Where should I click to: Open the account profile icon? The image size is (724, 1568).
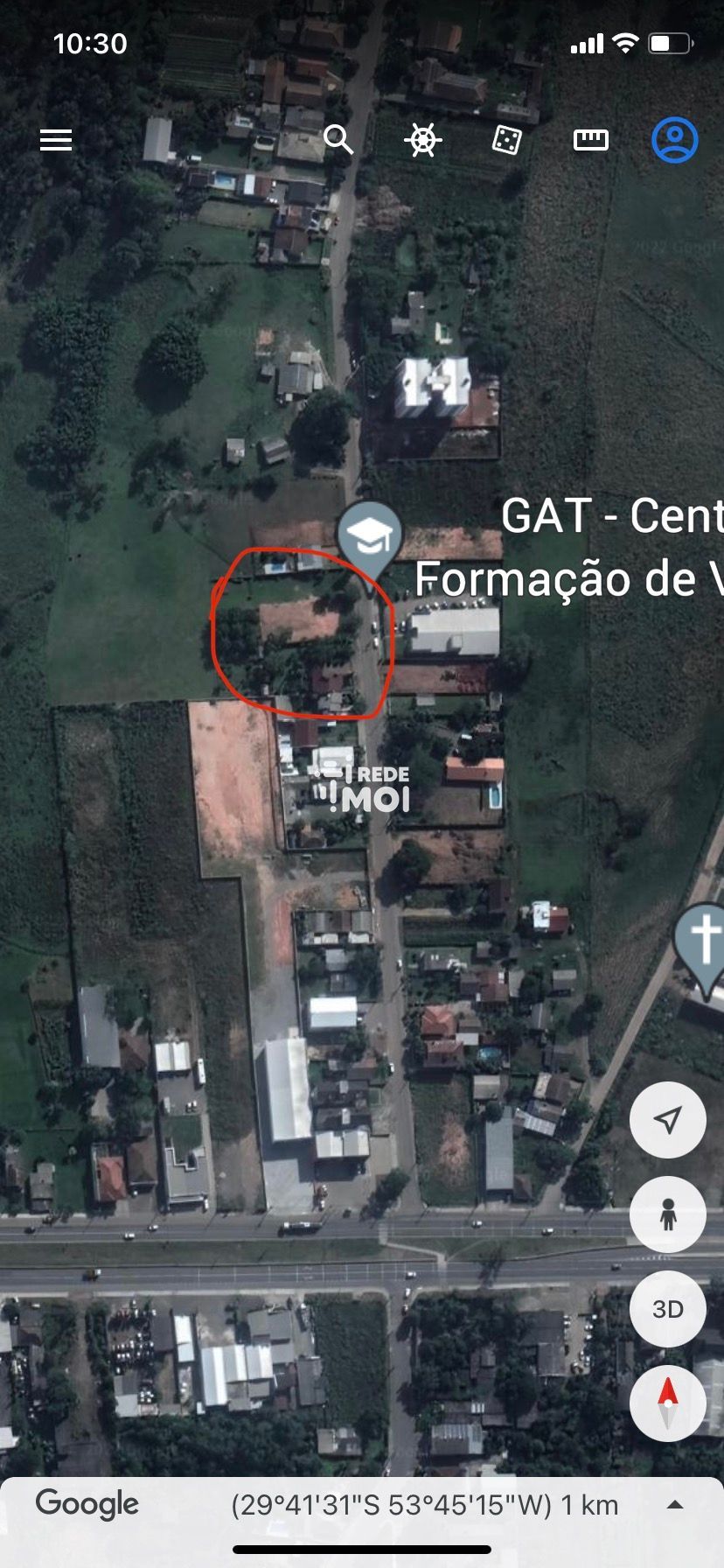click(x=674, y=140)
